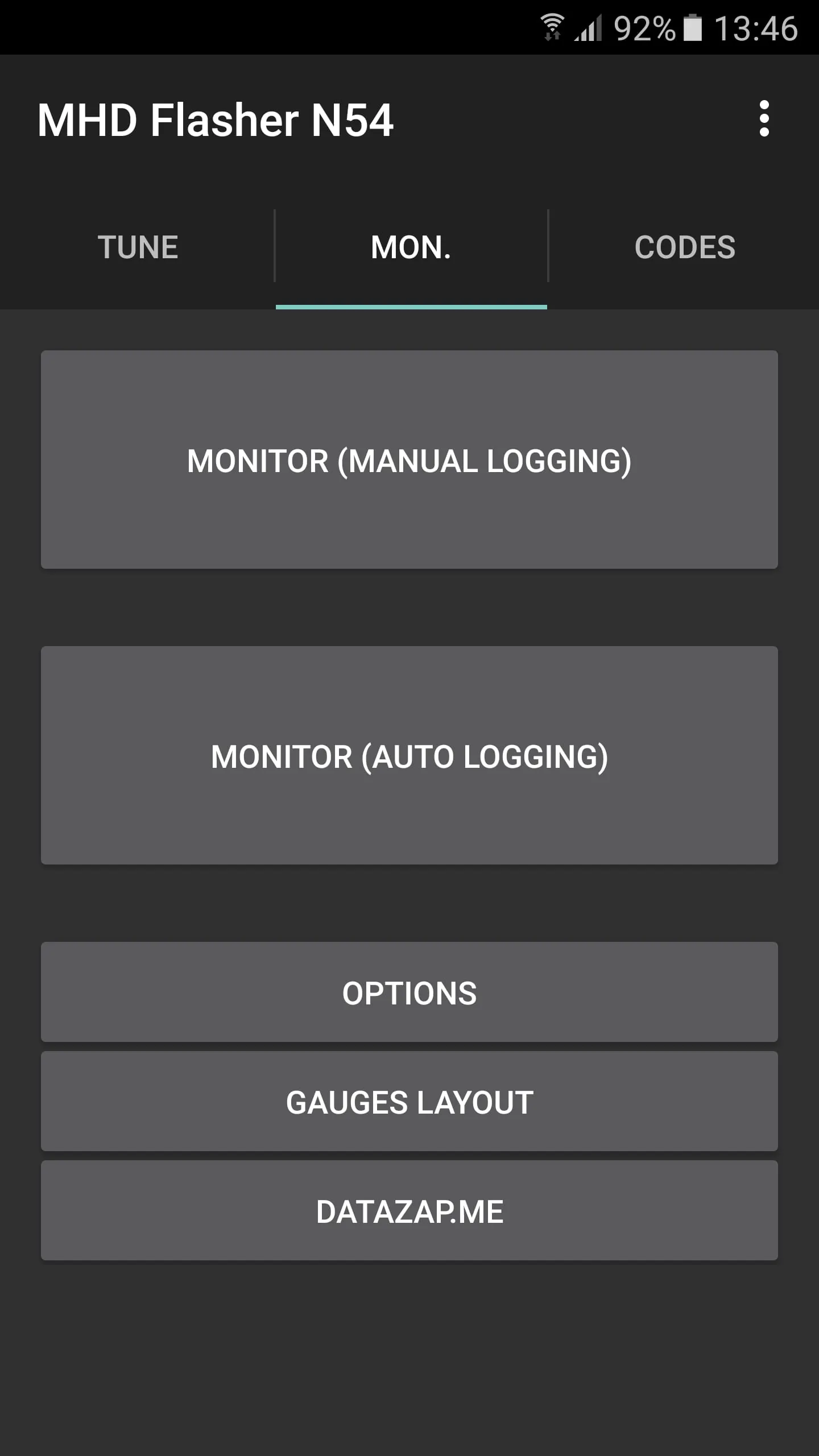Viewport: 819px width, 1456px height.
Task: Go to the CODES tab
Action: (684, 247)
